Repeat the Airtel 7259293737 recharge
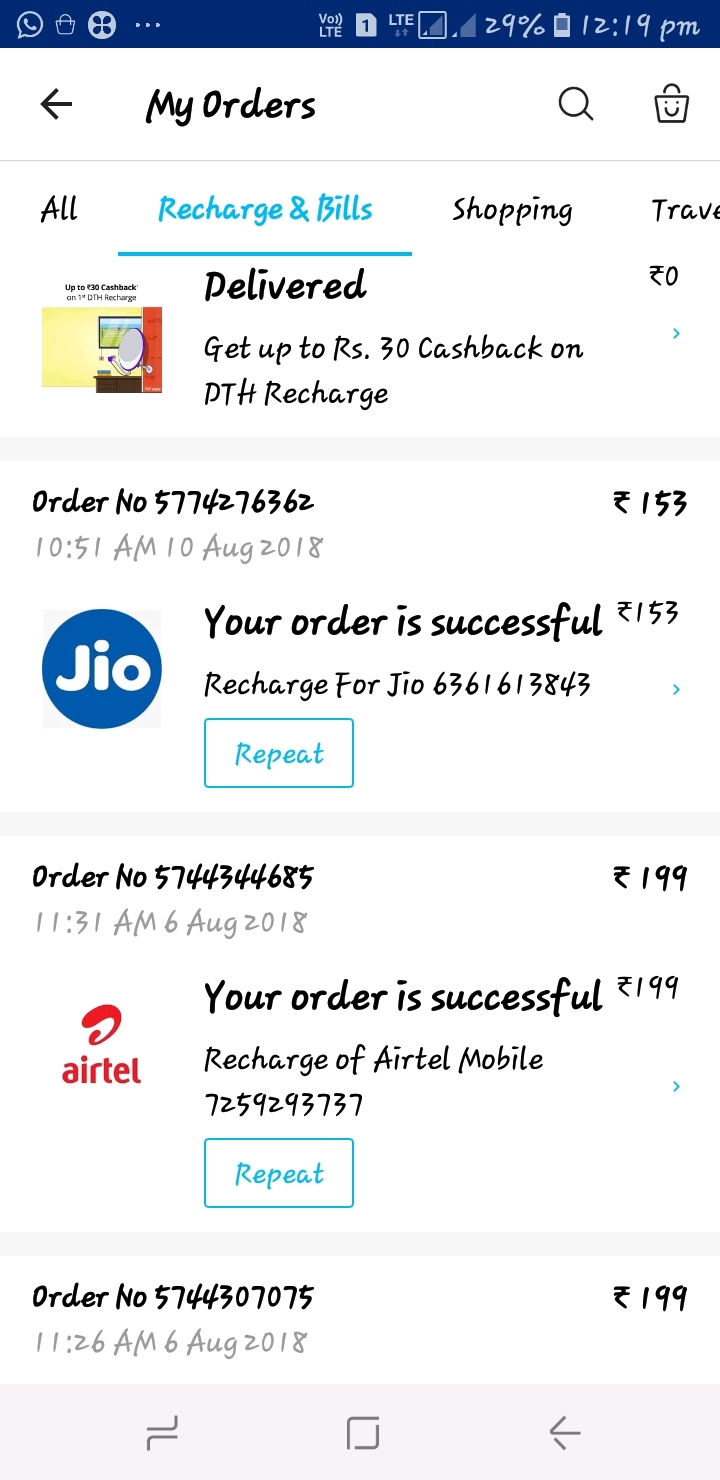The height and width of the screenshot is (1480, 720). click(x=279, y=1173)
